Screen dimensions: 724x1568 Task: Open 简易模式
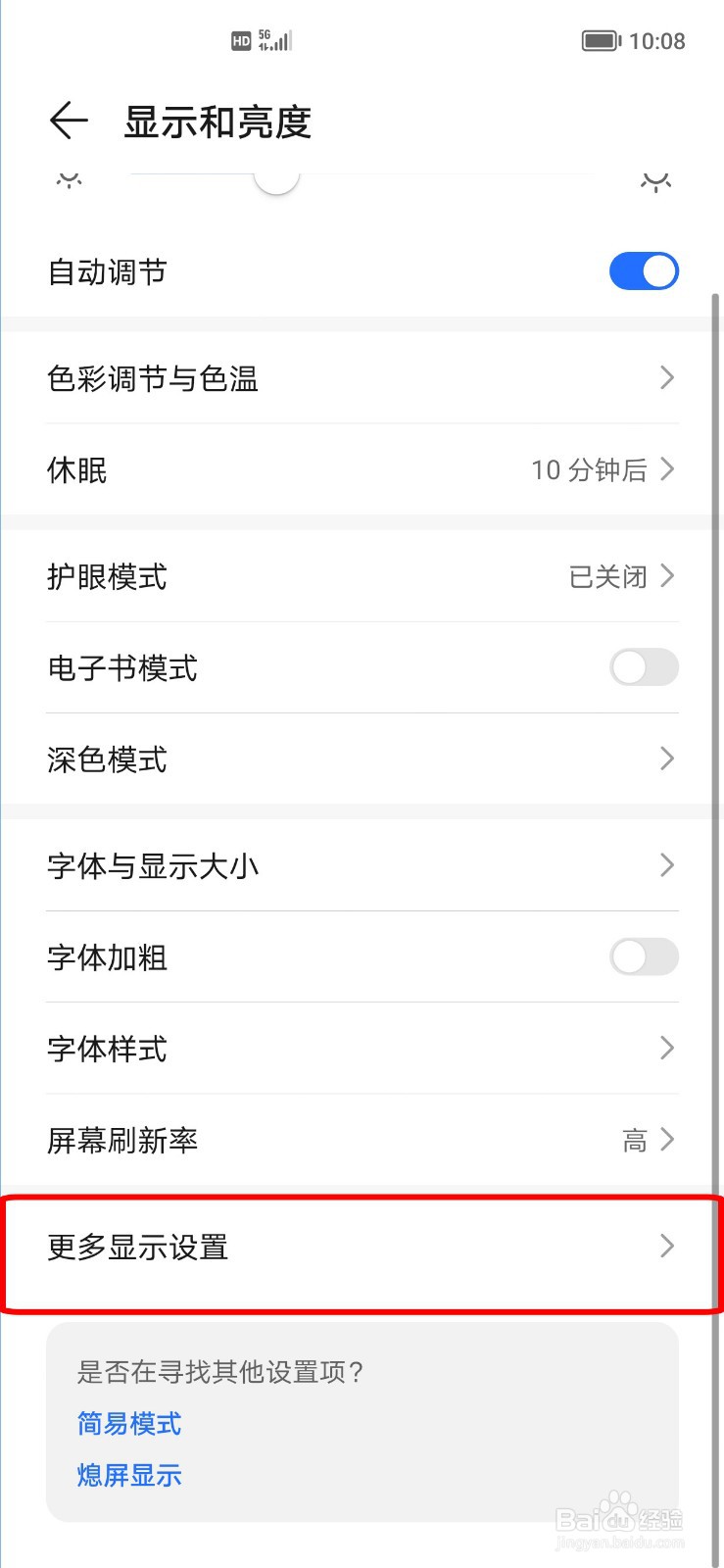tap(128, 1423)
